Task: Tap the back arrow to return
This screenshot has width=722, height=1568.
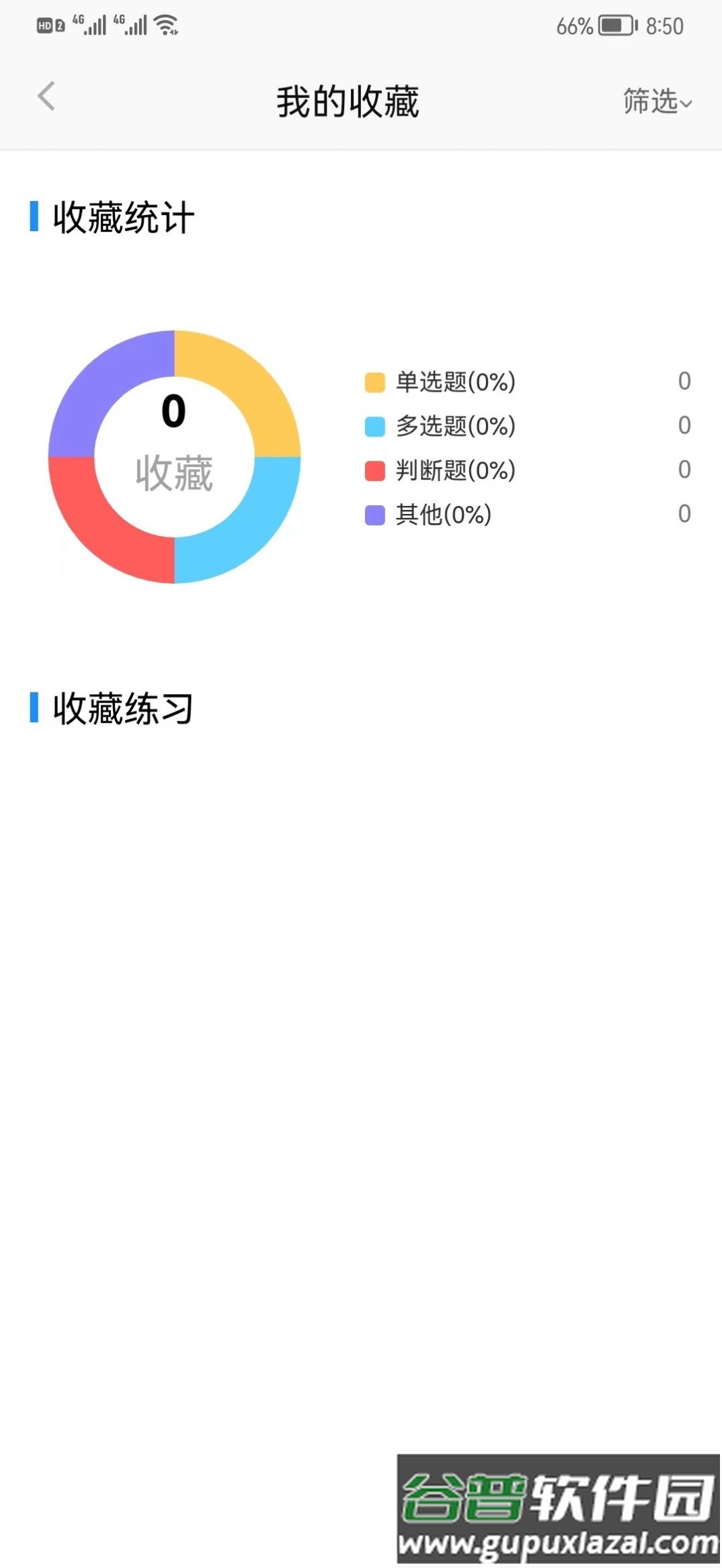Action: pyautogui.click(x=46, y=97)
